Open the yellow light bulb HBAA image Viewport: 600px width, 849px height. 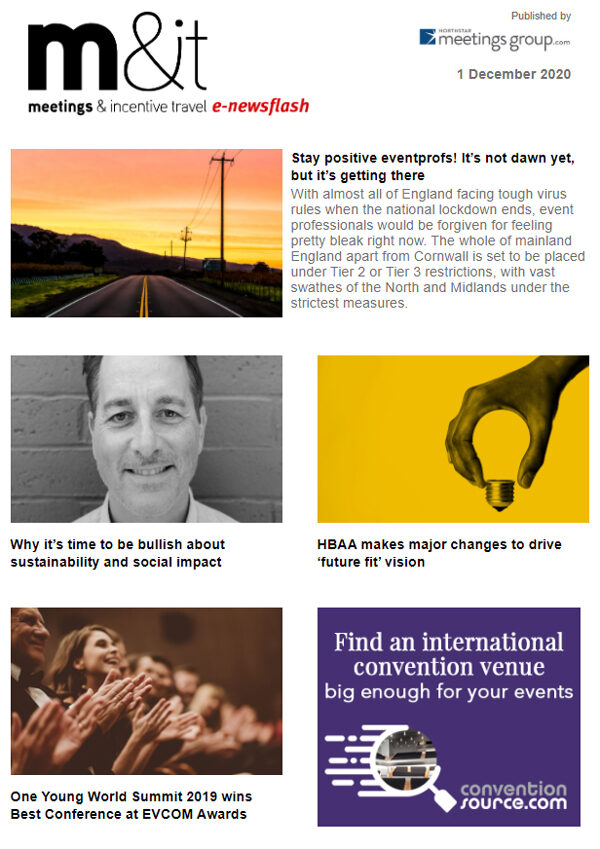pyautogui.click(x=452, y=438)
